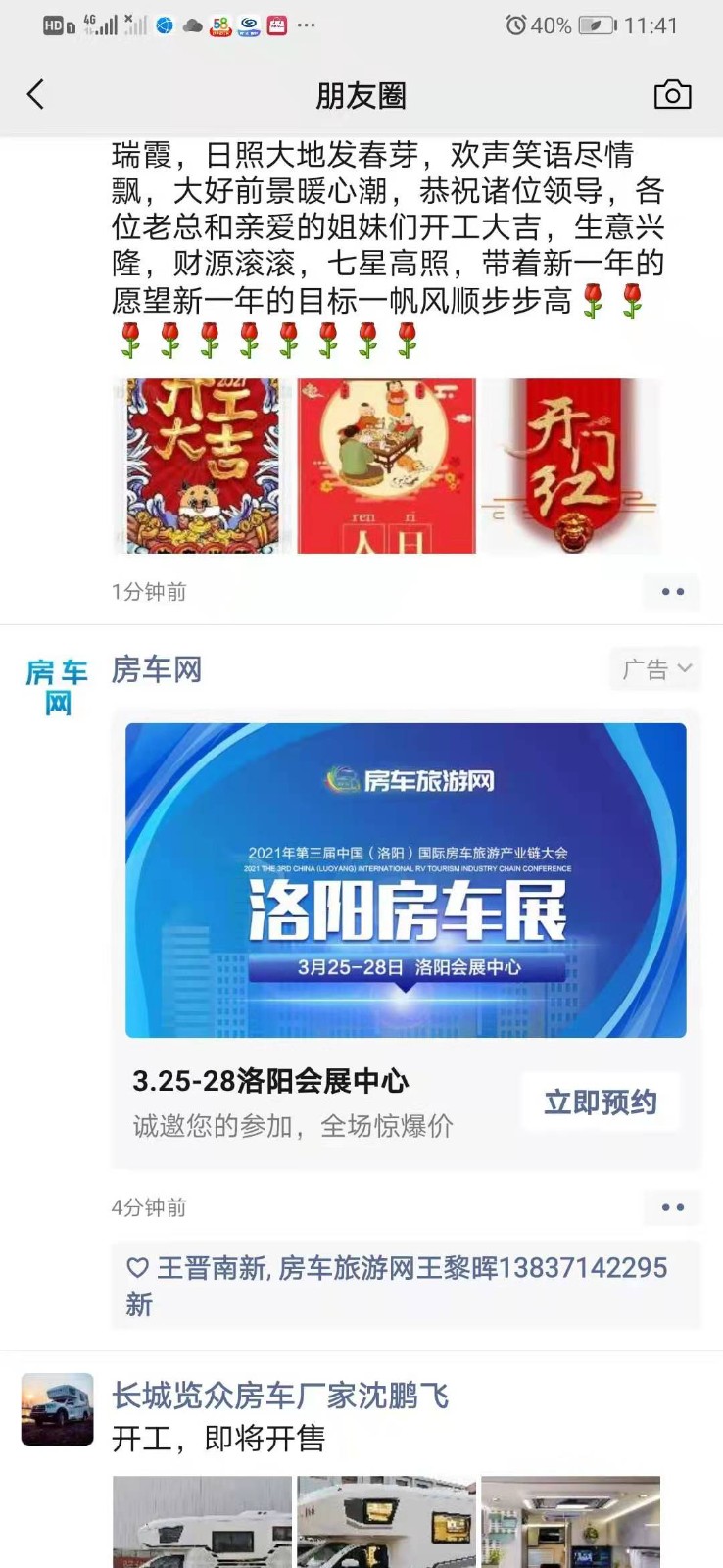Open the more menu on the 4分钟前 ad
The image size is (723, 1568).
pos(672,1208)
